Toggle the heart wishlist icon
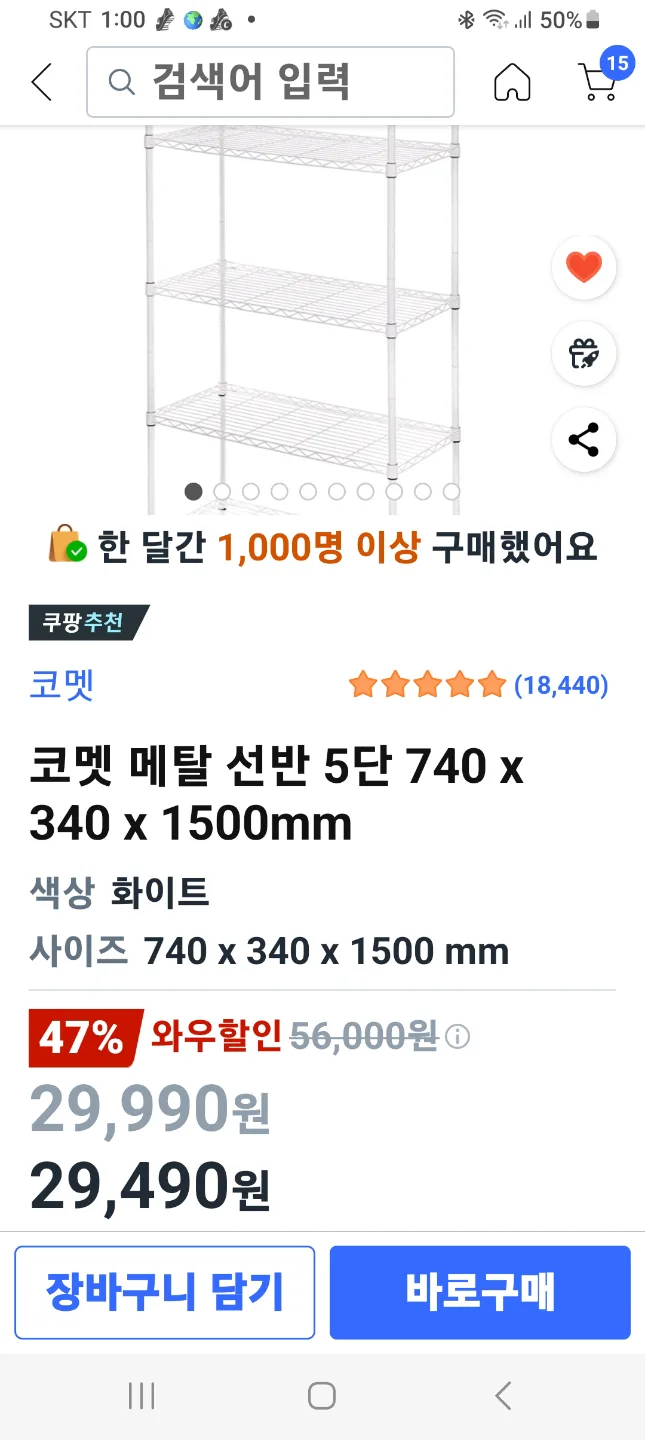645x1440 pixels. click(x=584, y=267)
